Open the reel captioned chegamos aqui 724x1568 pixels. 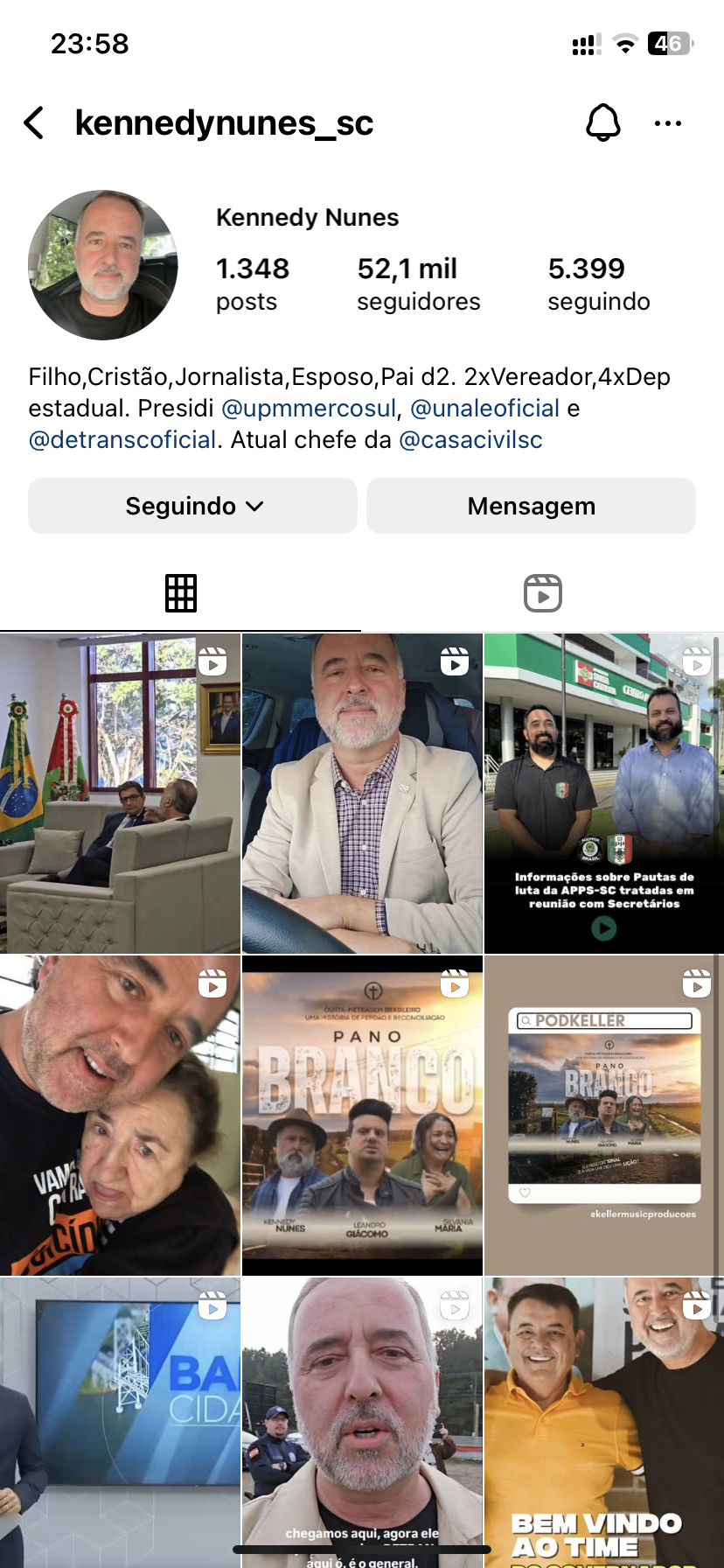click(362, 1422)
